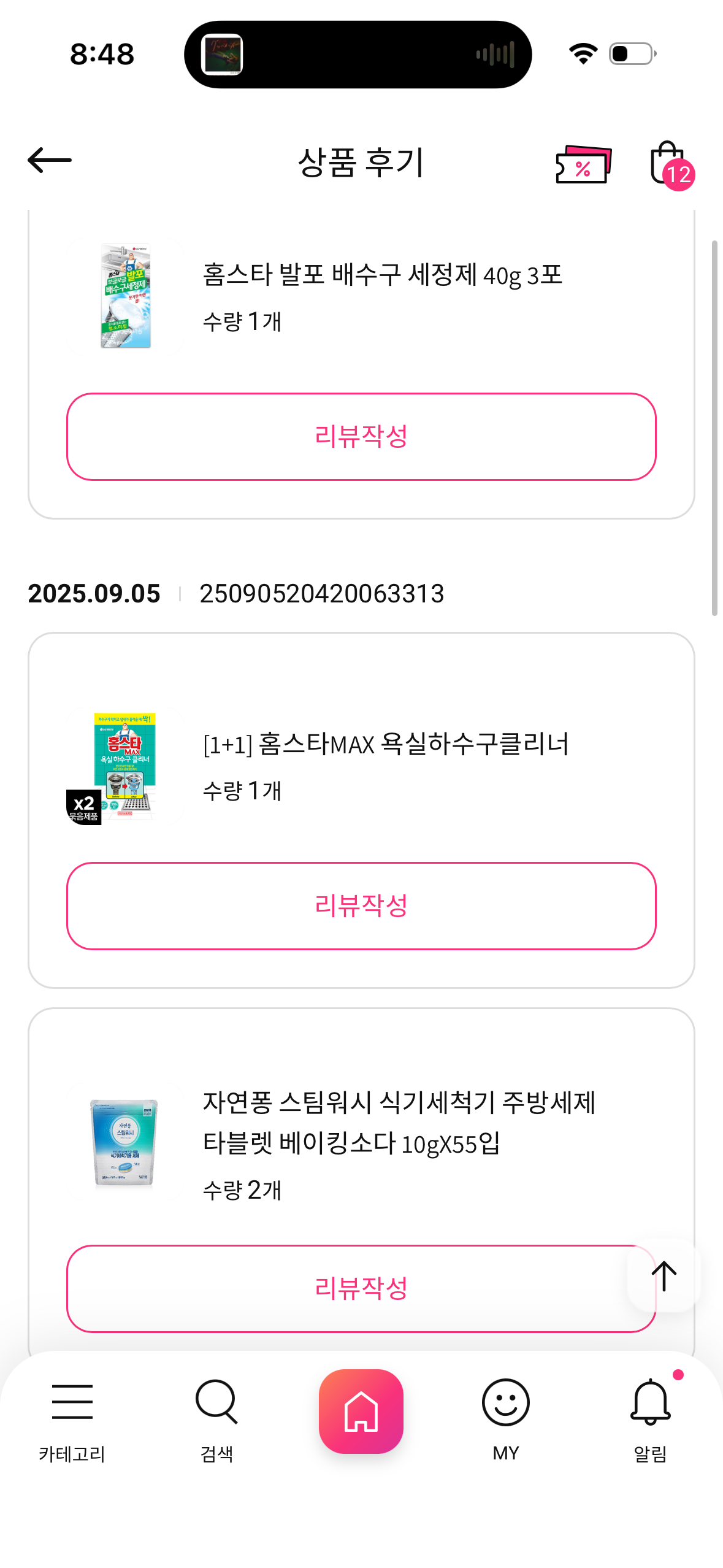This screenshot has width=723, height=1568.
Task: Open the shopping cart with 12 items
Action: [x=669, y=164]
